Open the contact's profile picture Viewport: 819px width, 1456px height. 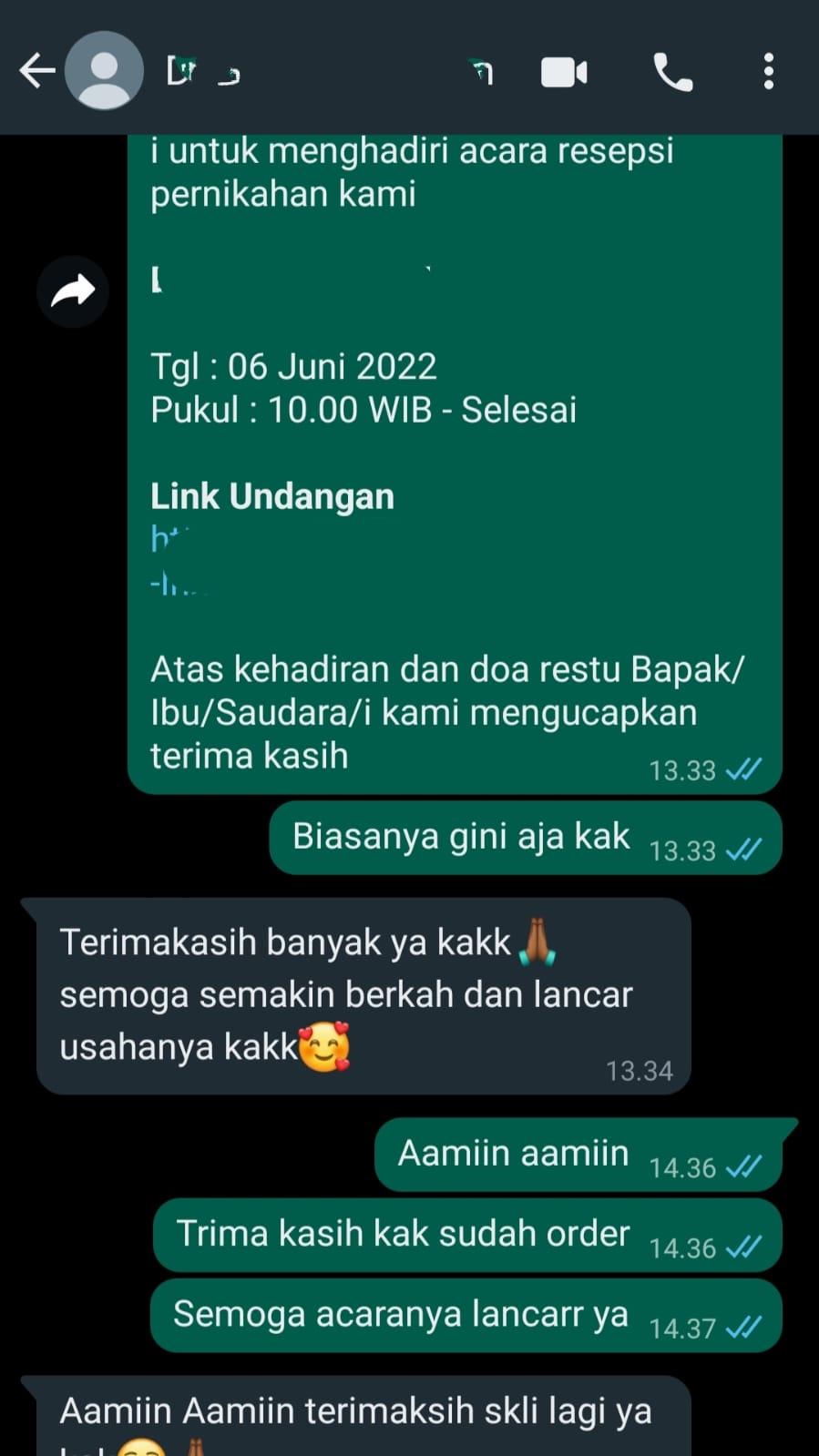point(104,70)
